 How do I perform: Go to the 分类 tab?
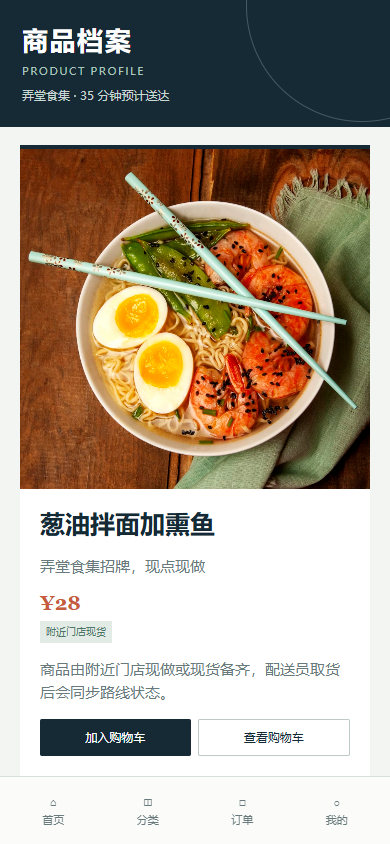(x=148, y=812)
